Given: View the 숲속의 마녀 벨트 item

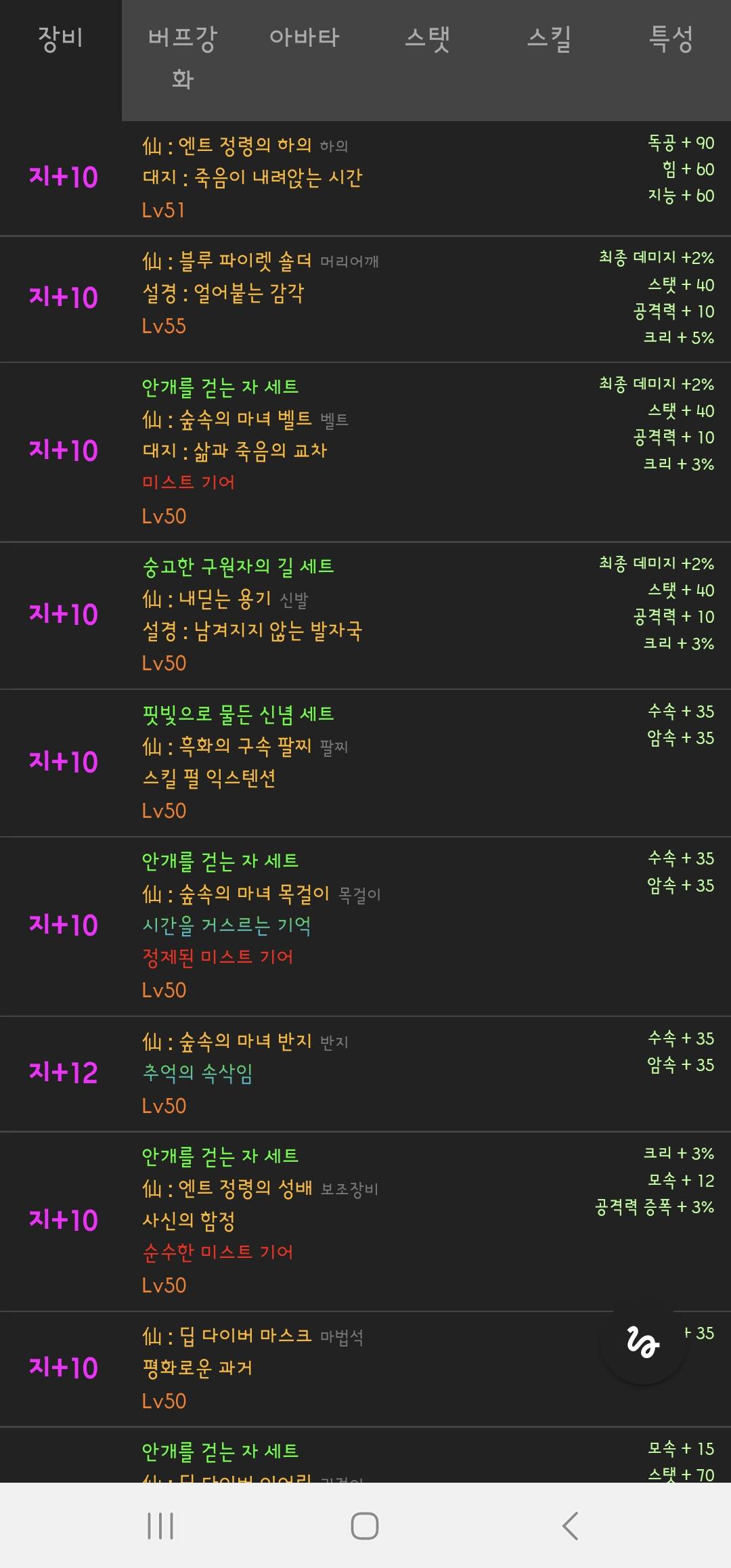Looking at the screenshot, I should click(x=365, y=452).
